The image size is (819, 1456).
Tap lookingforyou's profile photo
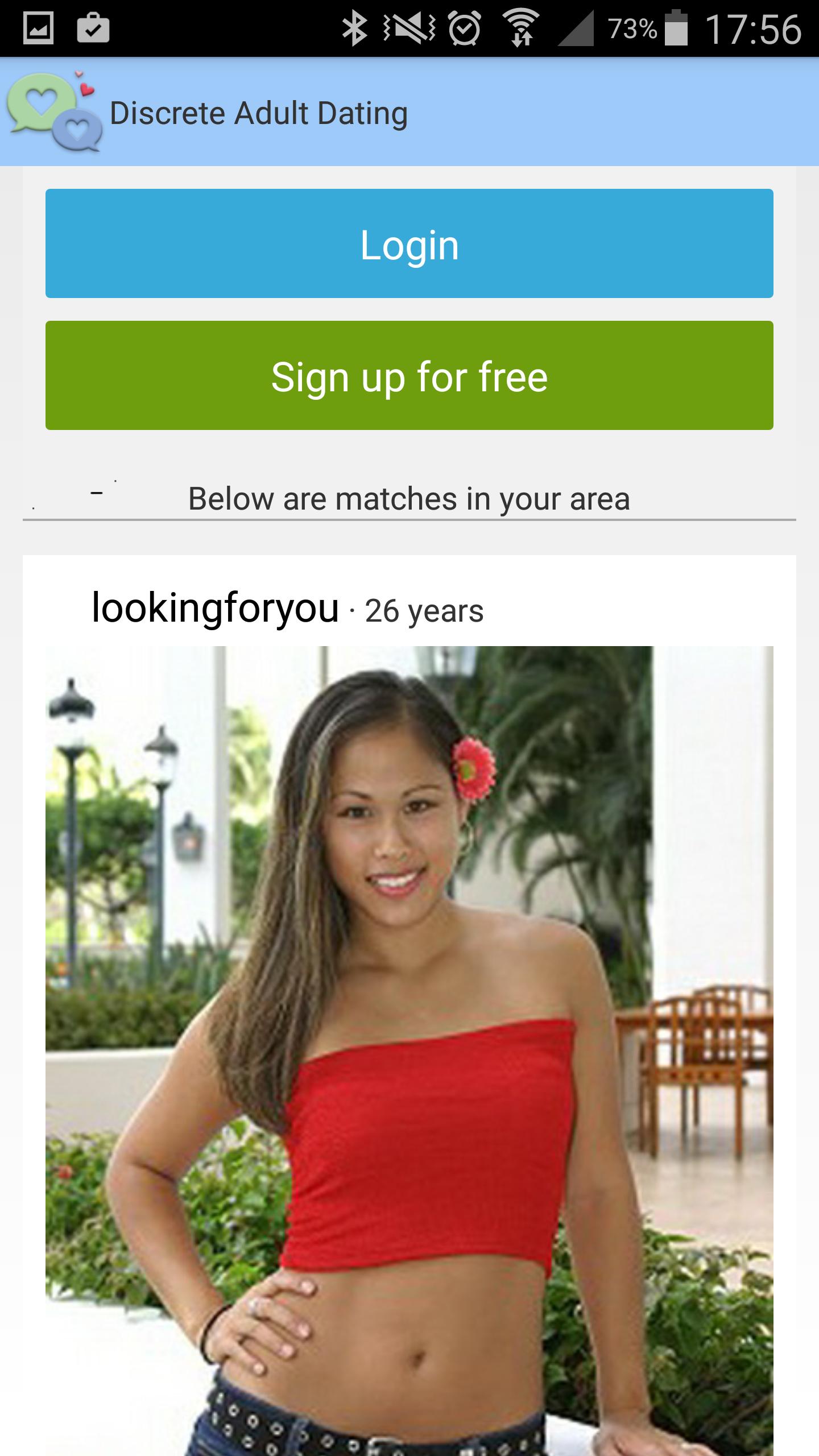408,1024
